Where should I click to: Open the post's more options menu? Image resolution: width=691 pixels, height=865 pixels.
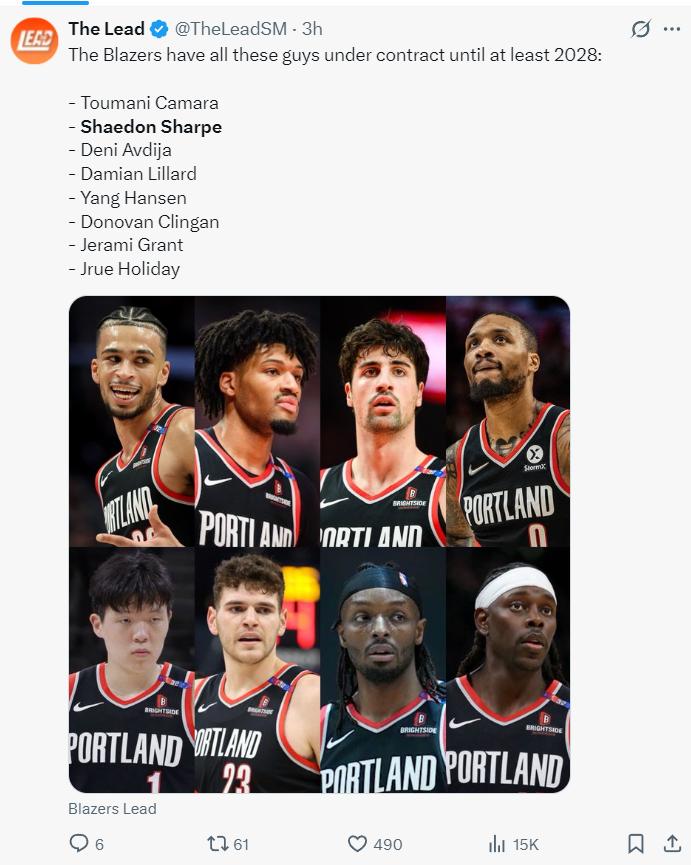(x=672, y=29)
